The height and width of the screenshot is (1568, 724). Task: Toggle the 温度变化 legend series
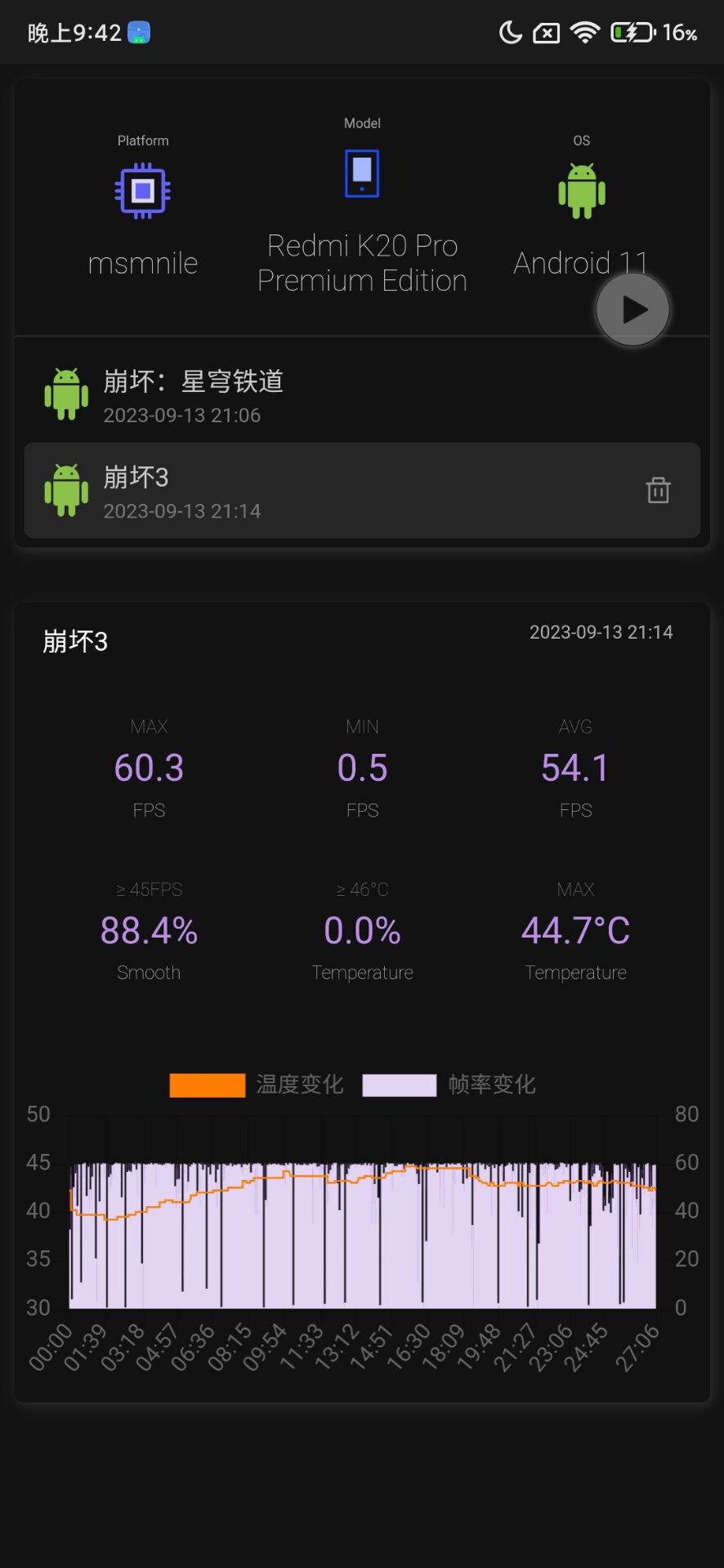click(257, 1085)
